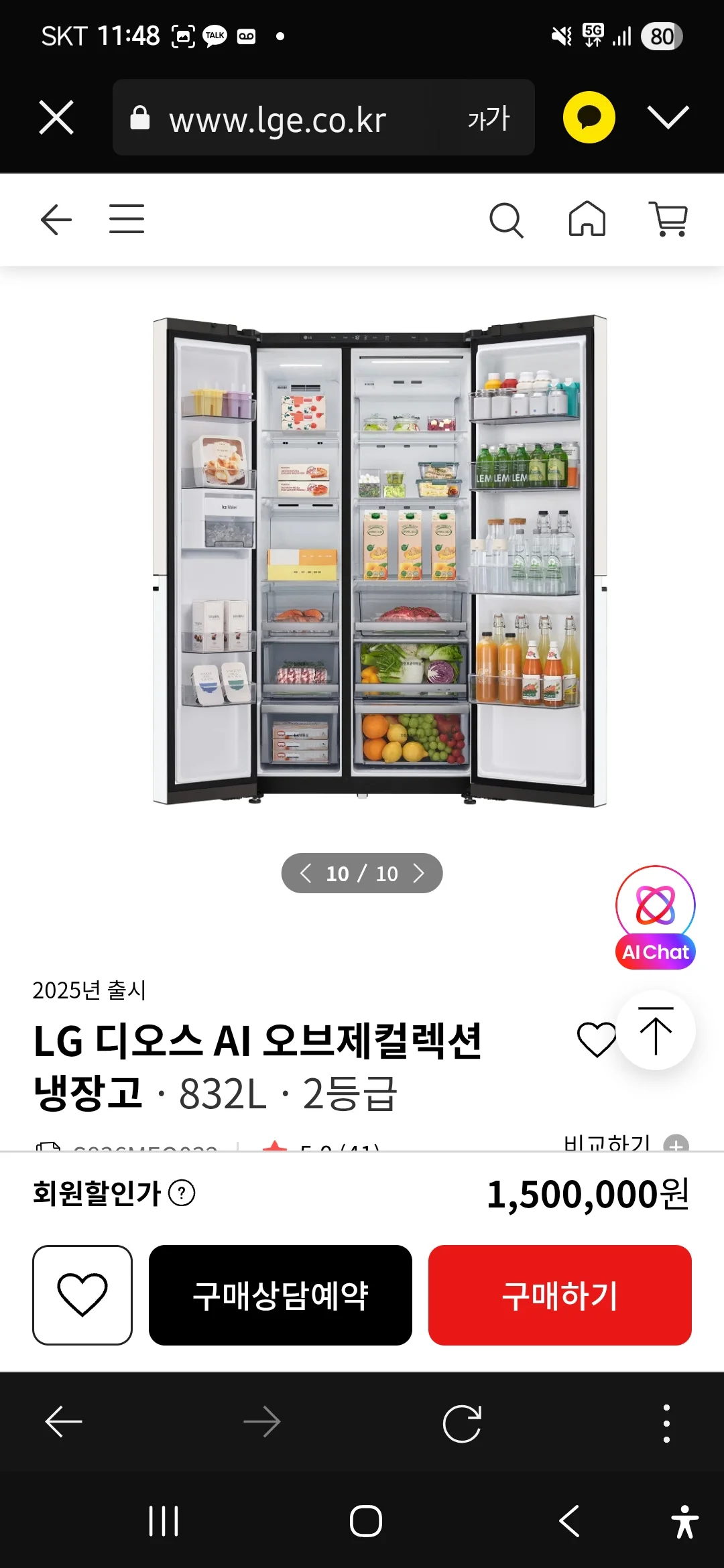The width and height of the screenshot is (724, 1568).
Task: Show the next product image
Action: [x=419, y=873]
